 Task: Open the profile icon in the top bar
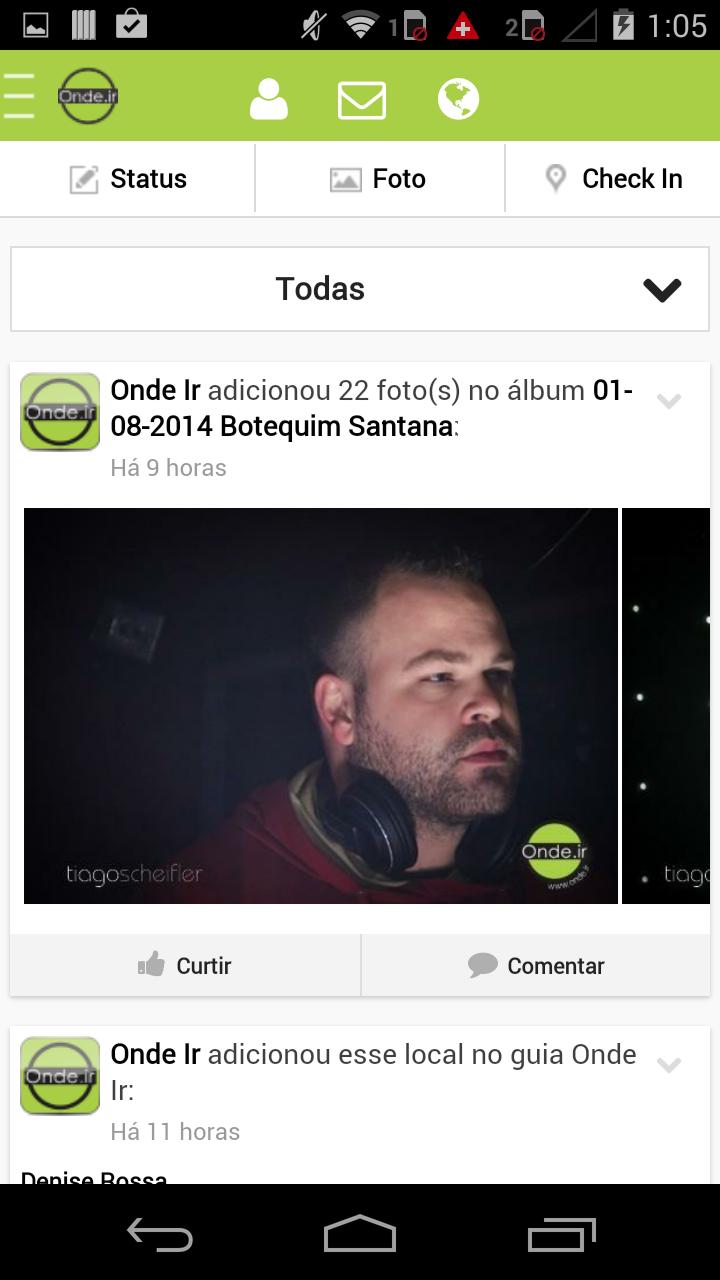point(268,97)
